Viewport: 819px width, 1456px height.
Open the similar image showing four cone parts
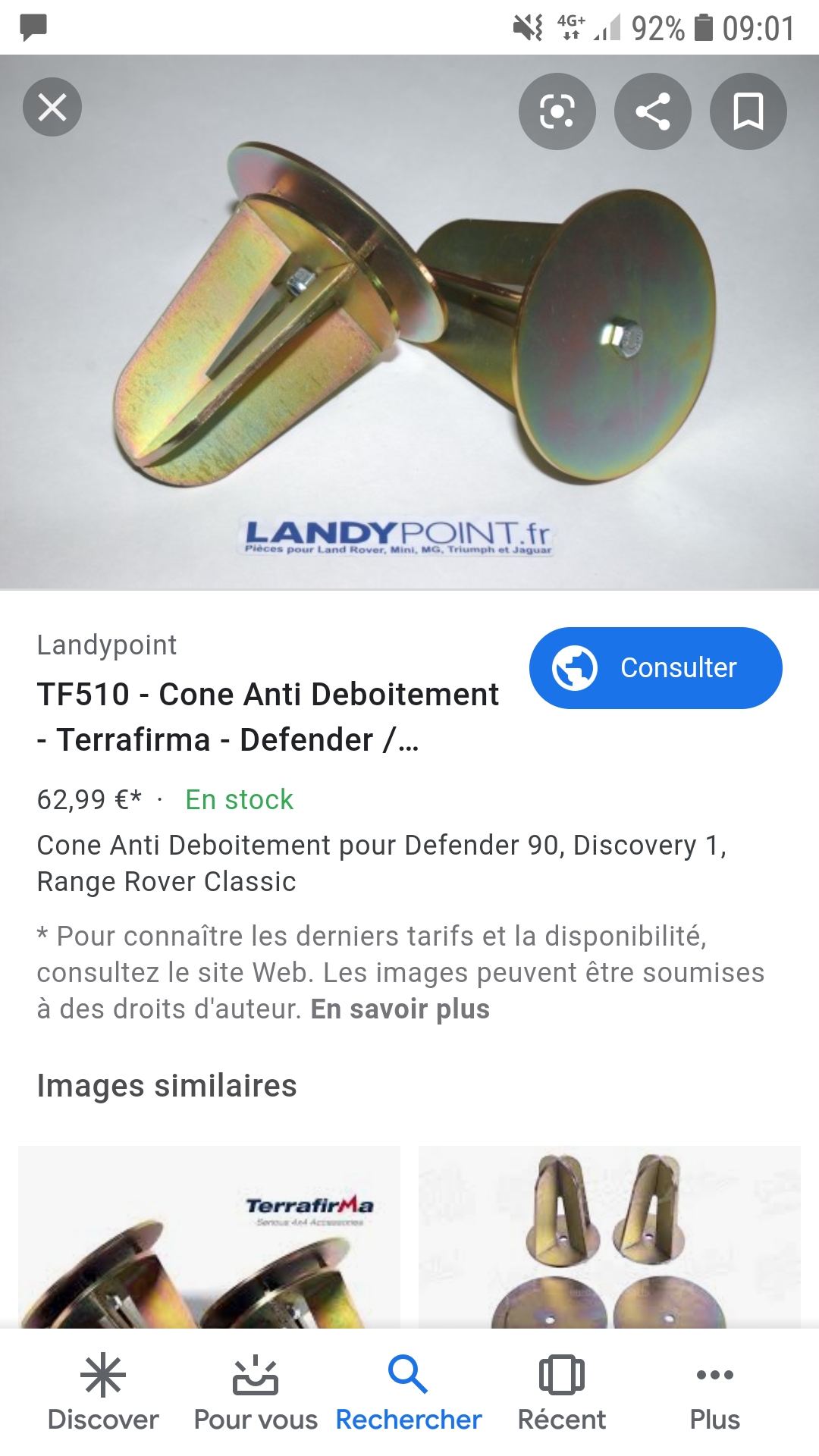610,1236
